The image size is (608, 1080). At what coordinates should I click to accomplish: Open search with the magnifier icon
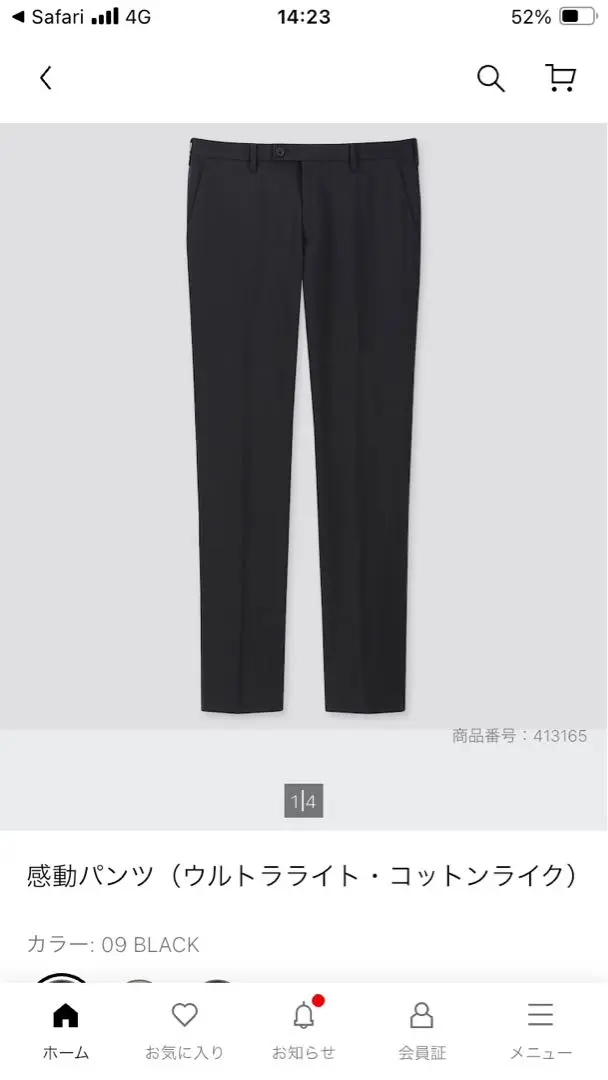coord(490,78)
